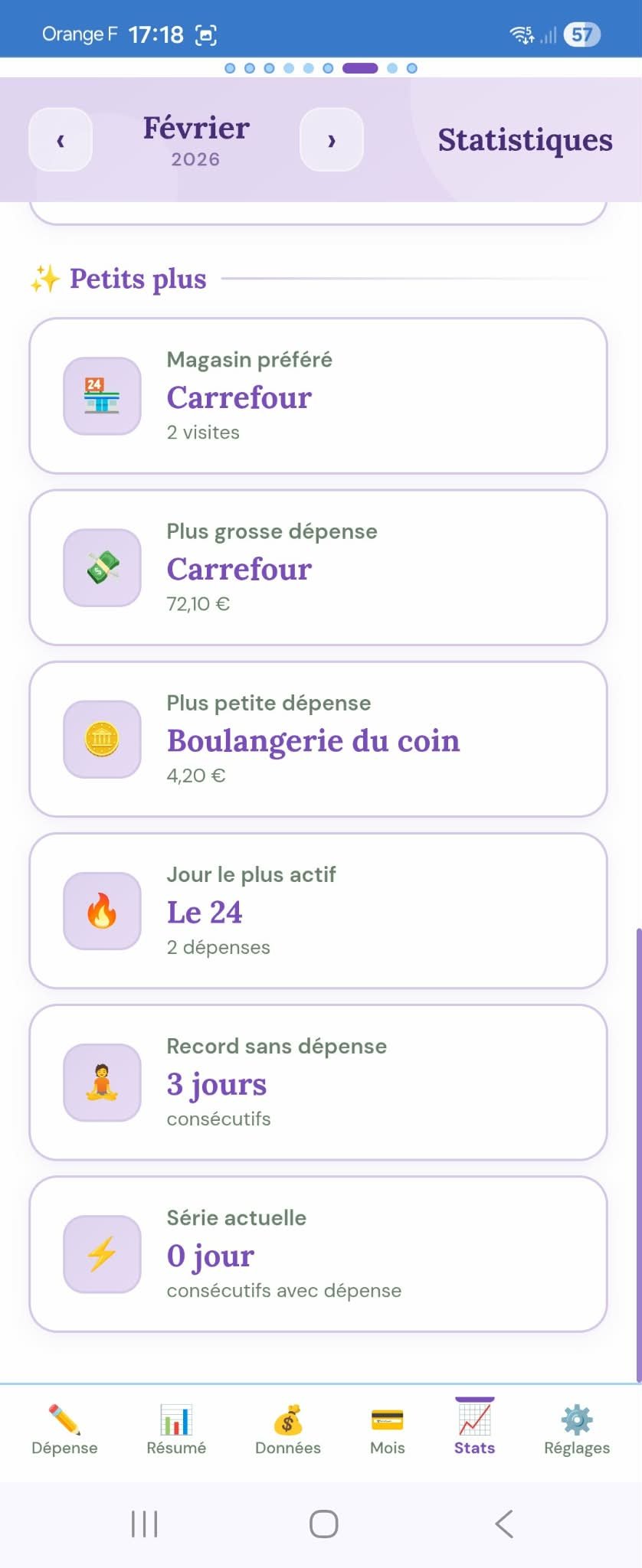Click the fire icon for Jour le plus actif

tap(101, 911)
